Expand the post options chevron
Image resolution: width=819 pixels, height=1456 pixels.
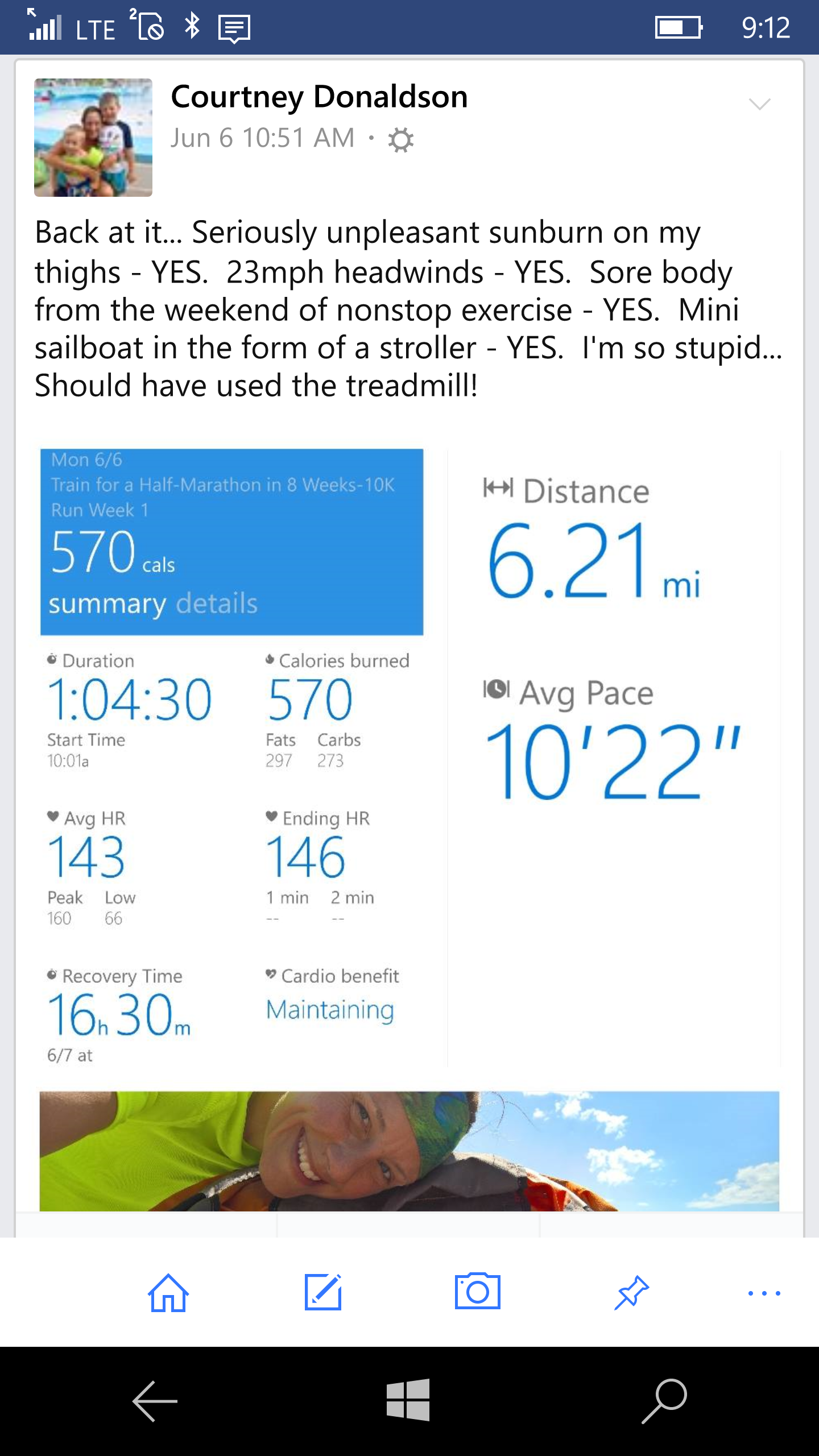pos(759,104)
